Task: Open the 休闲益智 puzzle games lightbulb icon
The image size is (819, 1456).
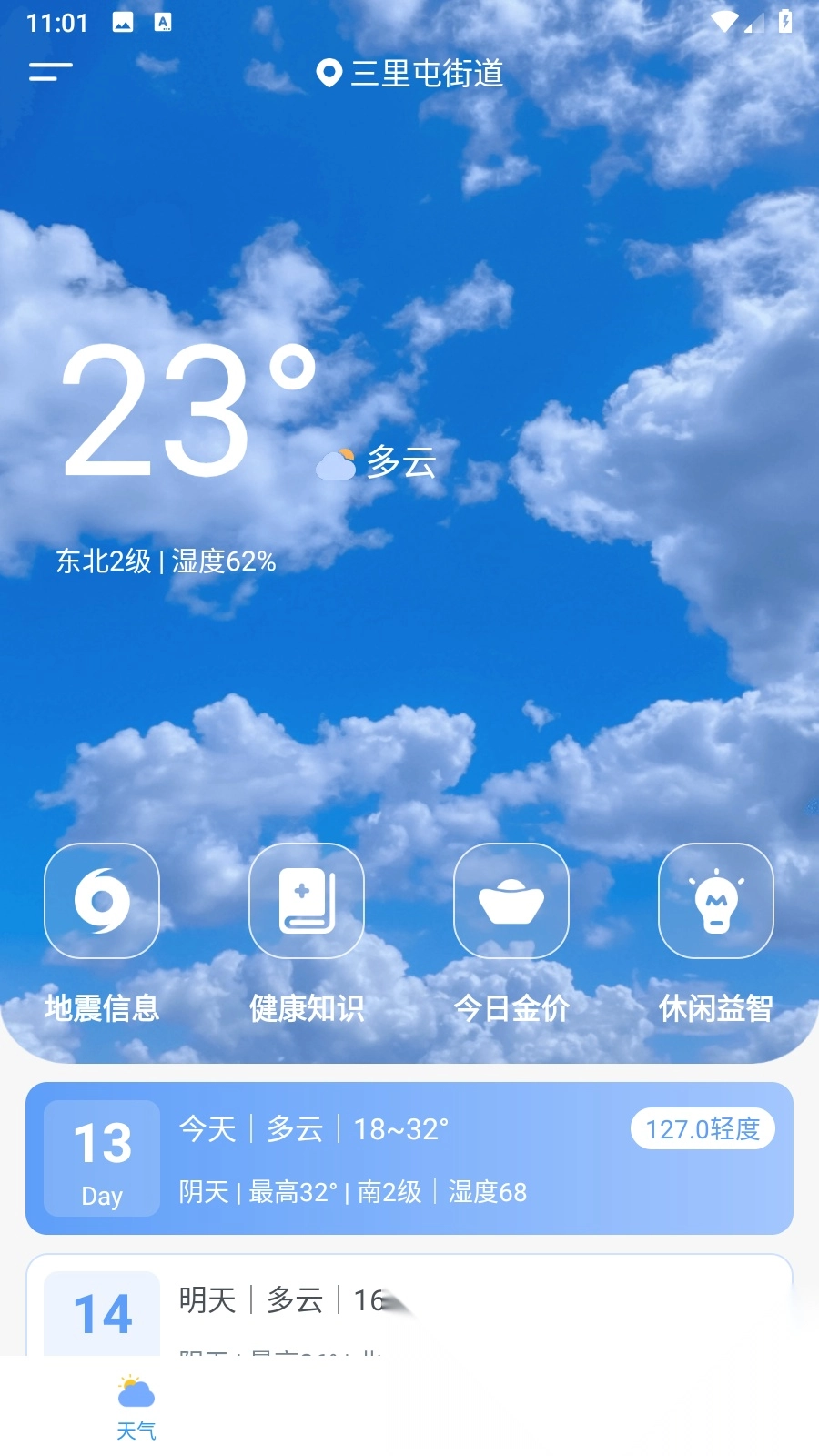Action: click(716, 902)
